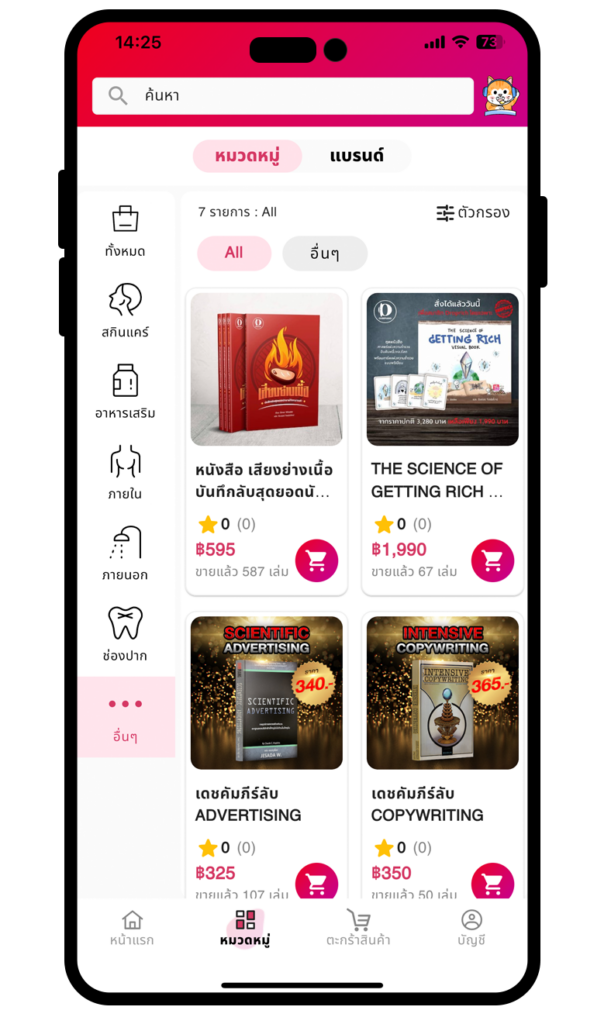Choose the ภายนอก category

coord(126,554)
